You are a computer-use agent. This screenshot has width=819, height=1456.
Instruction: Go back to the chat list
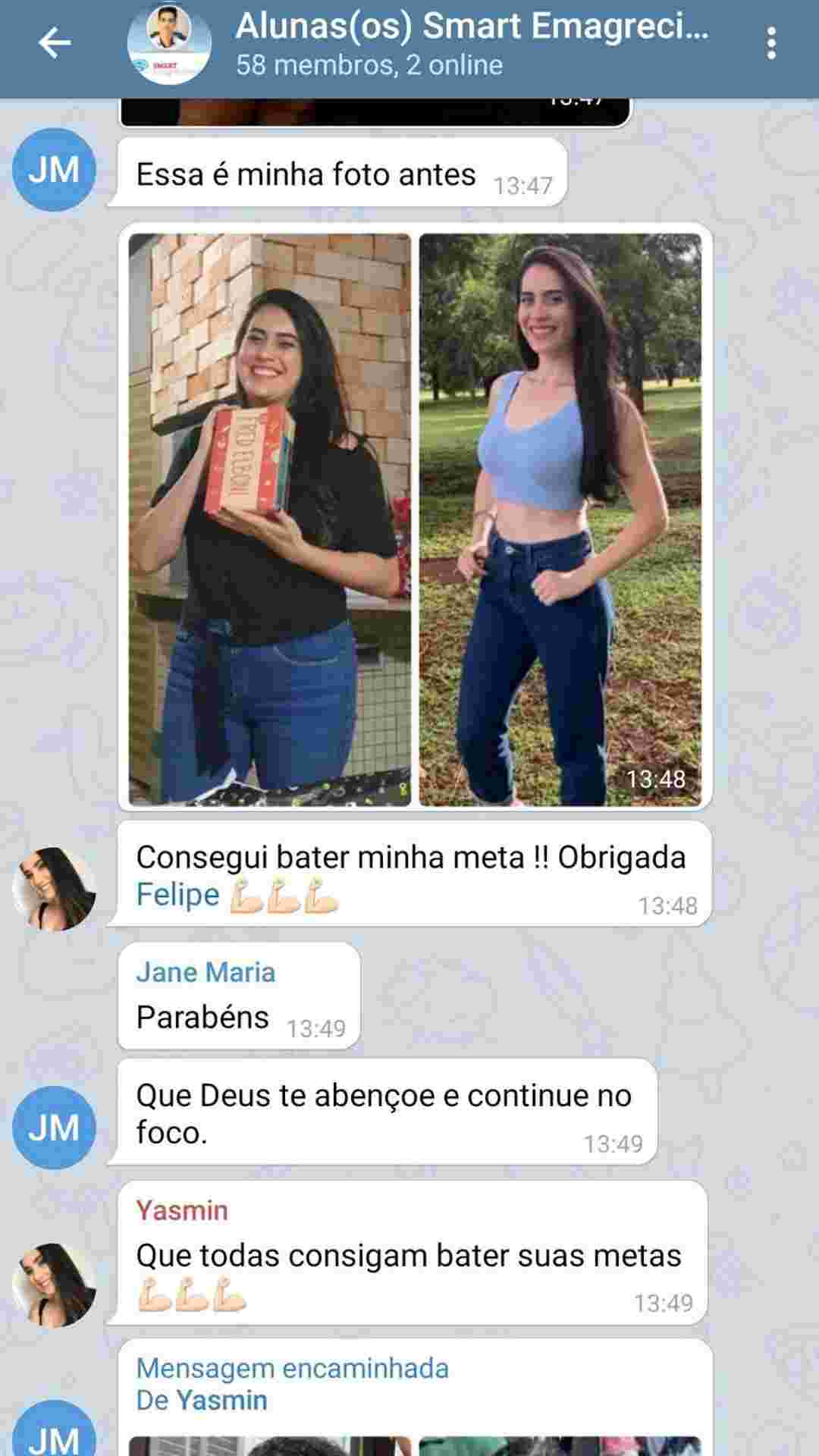coord(55,43)
